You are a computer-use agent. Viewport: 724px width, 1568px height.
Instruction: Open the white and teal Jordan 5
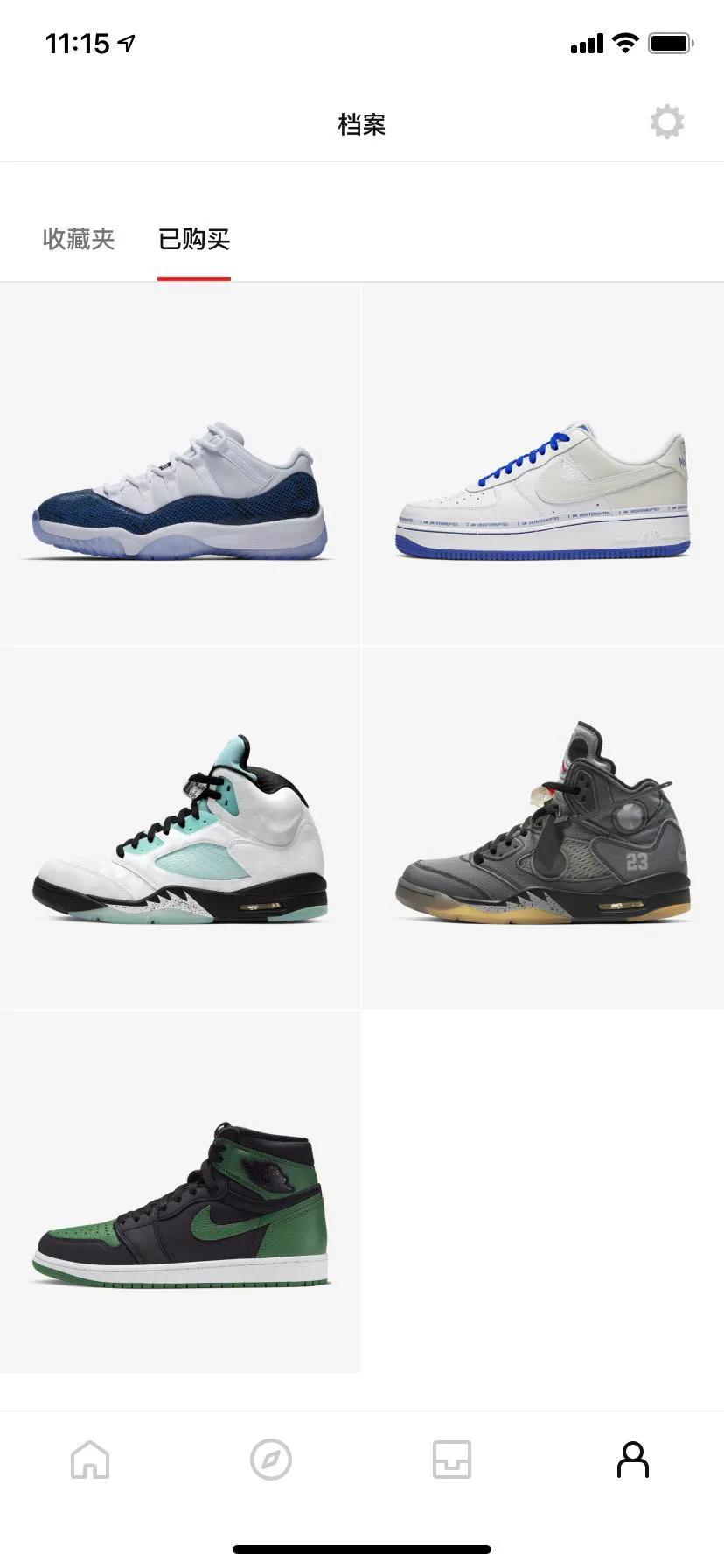tap(180, 829)
